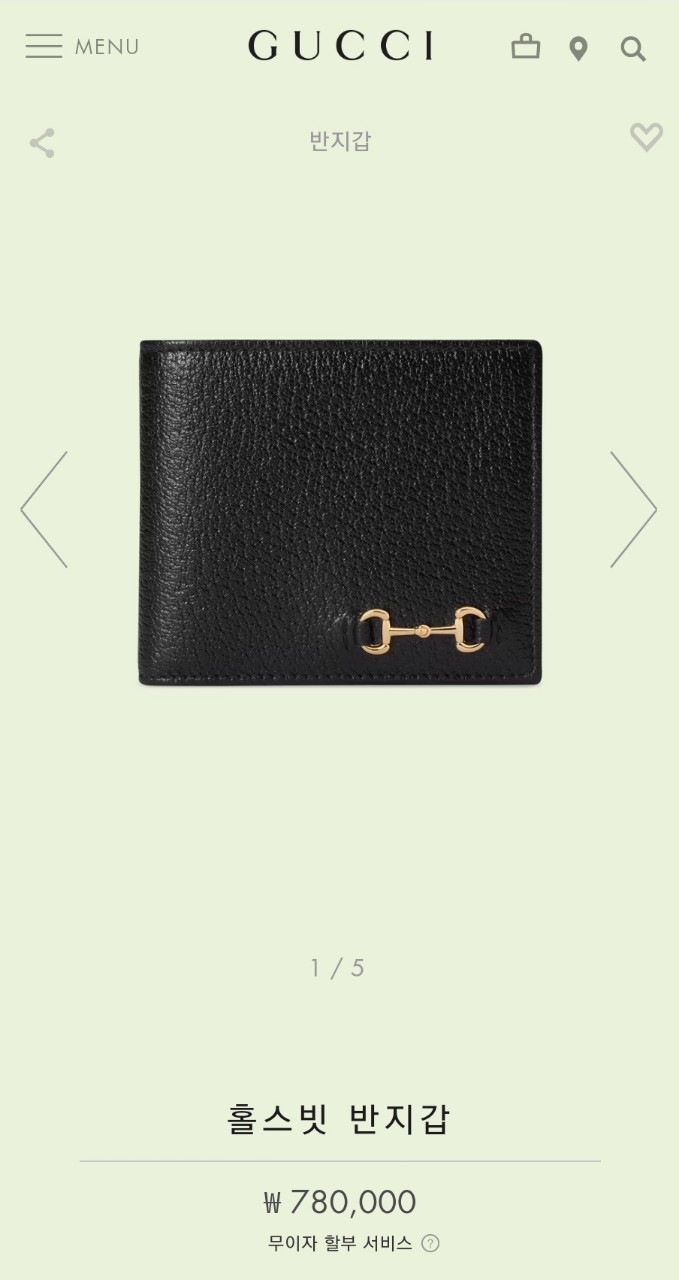Open the installment service help icon

[x=430, y=1243]
